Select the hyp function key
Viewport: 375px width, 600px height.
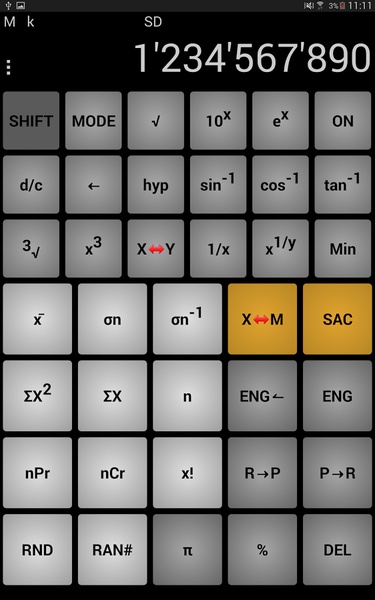click(156, 184)
